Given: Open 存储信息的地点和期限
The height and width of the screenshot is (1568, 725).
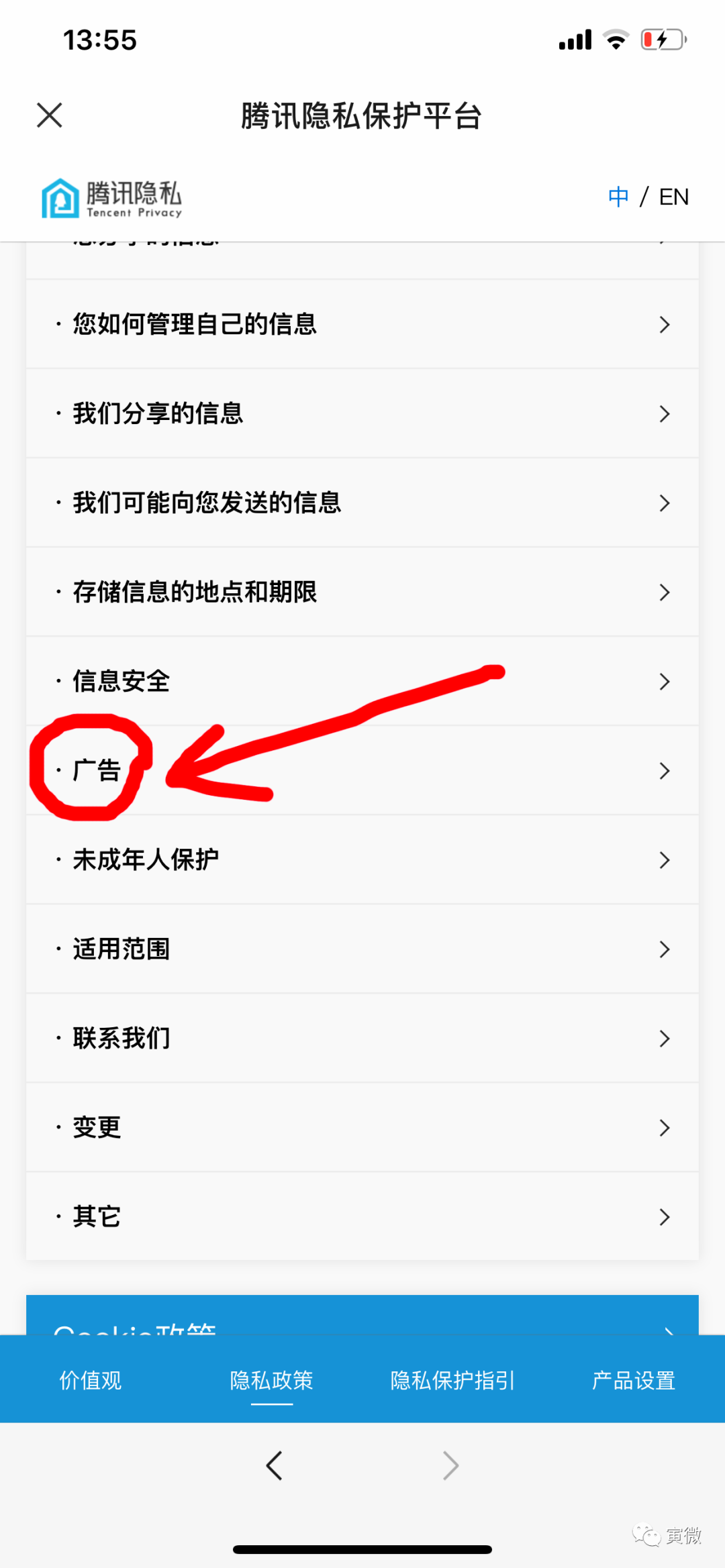Looking at the screenshot, I should pos(362,592).
